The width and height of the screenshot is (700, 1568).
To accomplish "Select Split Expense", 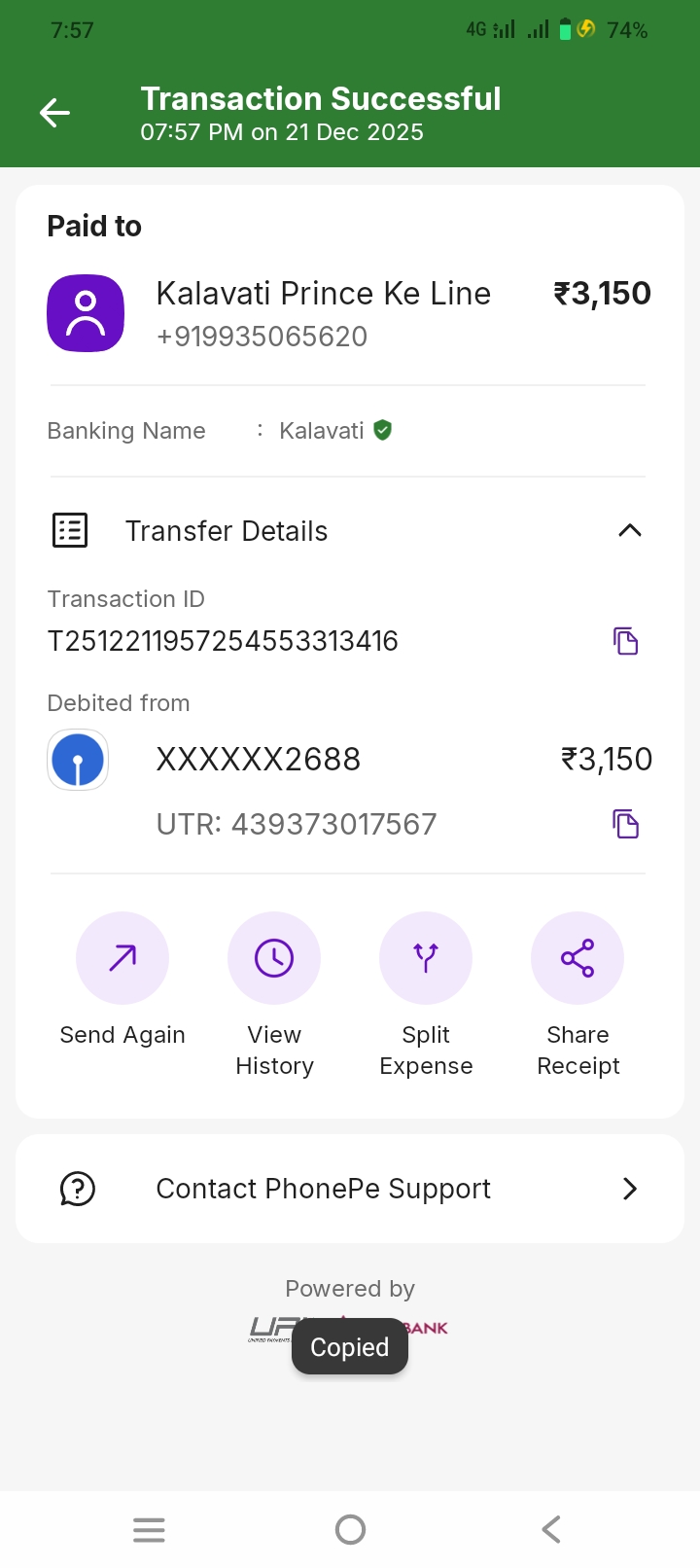I will tap(426, 959).
